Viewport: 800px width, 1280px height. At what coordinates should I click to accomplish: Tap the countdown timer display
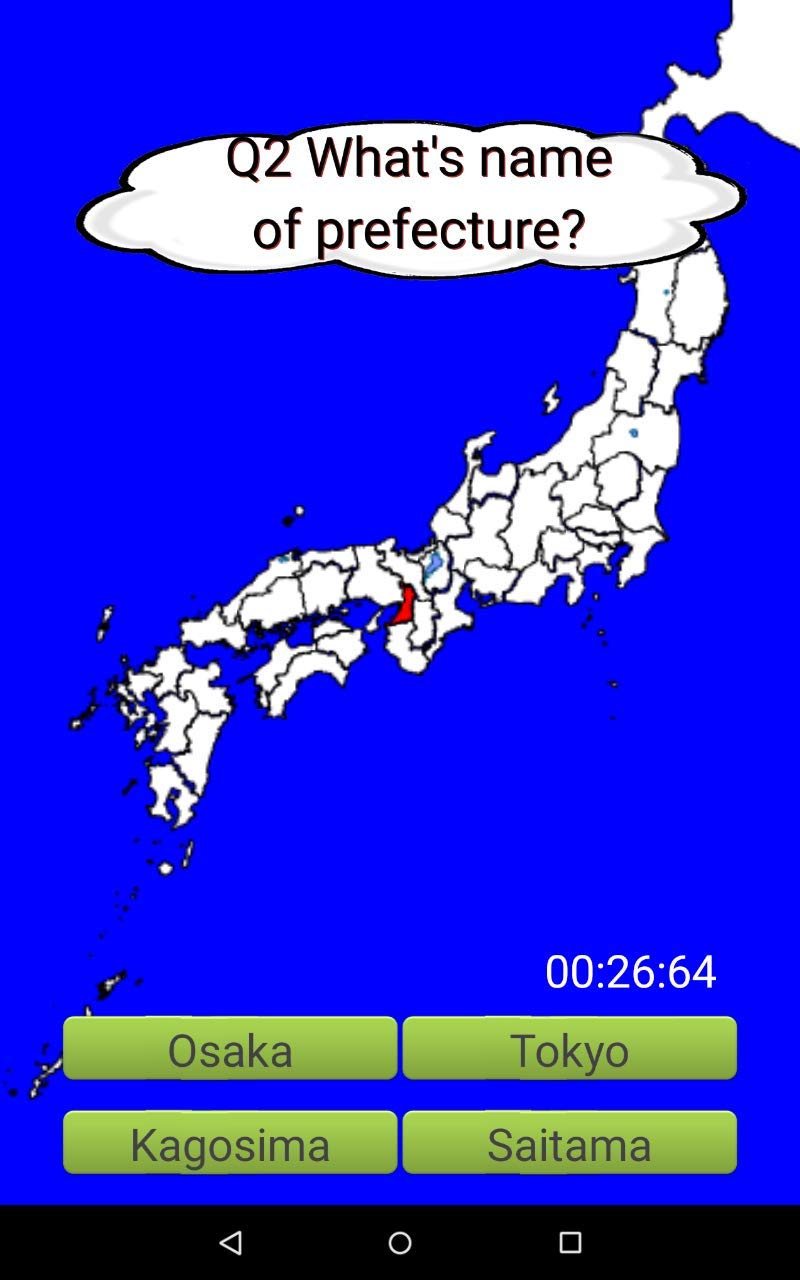(x=631, y=970)
